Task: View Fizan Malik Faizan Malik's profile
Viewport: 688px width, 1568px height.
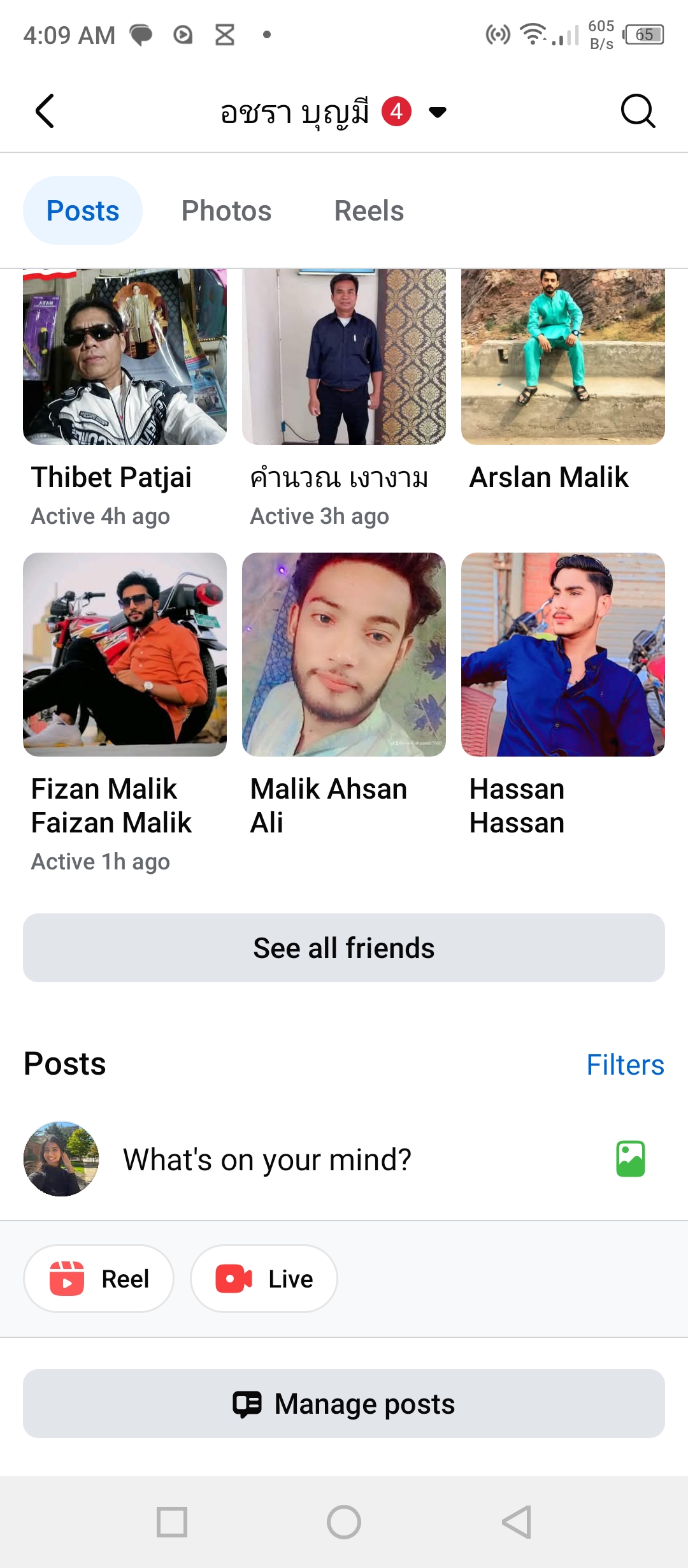Action: 125,655
